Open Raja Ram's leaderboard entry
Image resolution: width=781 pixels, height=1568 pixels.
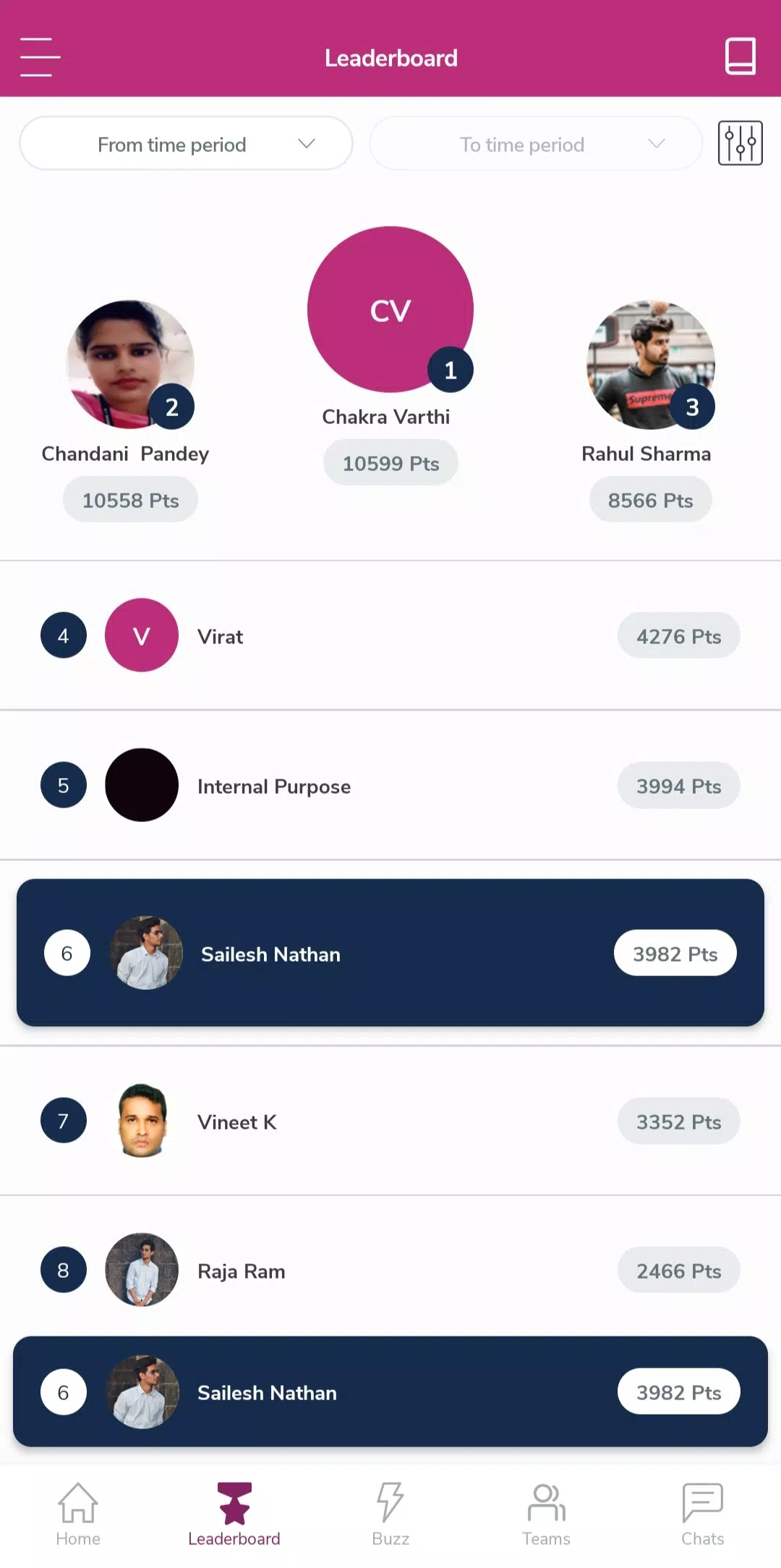coord(390,1271)
